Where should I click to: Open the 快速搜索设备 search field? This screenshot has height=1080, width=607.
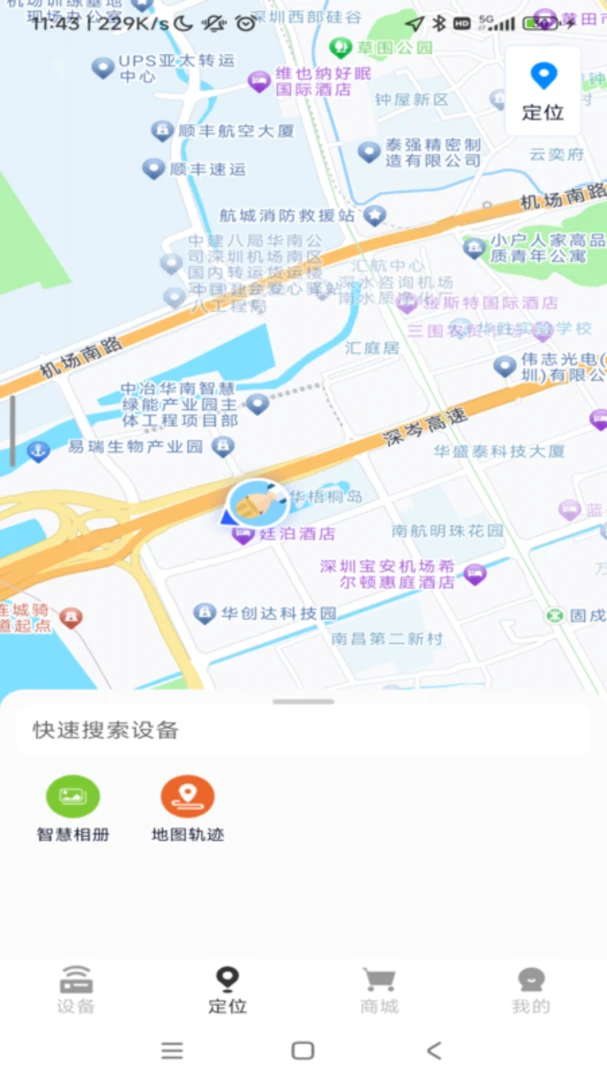point(303,730)
